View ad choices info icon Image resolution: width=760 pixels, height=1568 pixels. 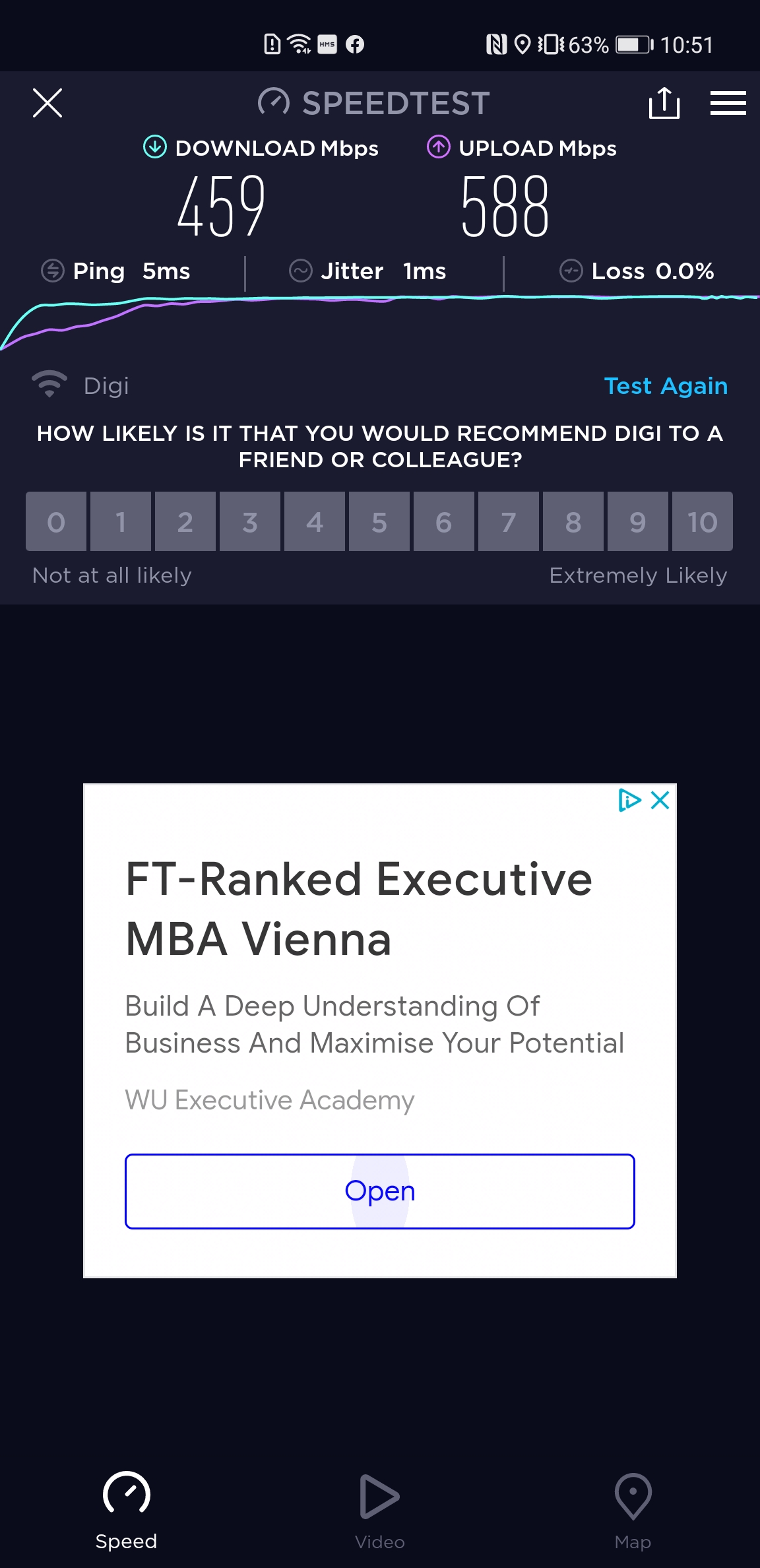[629, 800]
